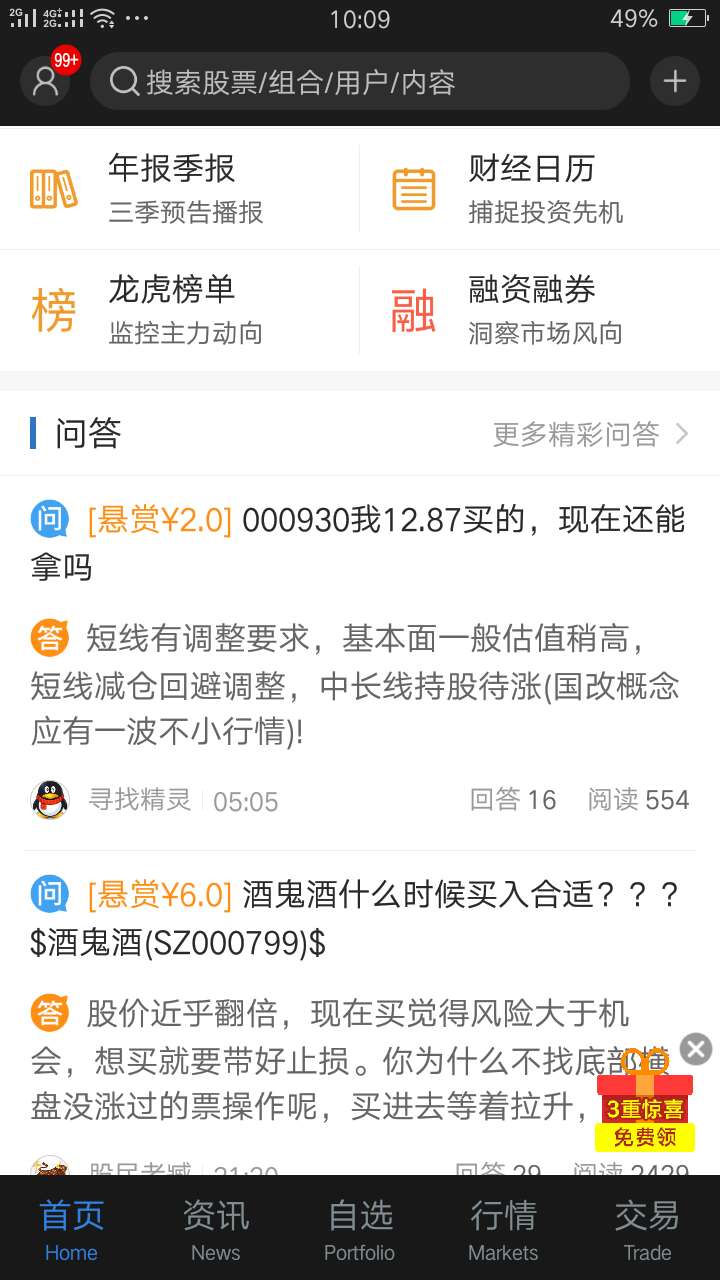The image size is (720, 1280).
Task: Open the search magnifier in search bar
Action: point(123,81)
